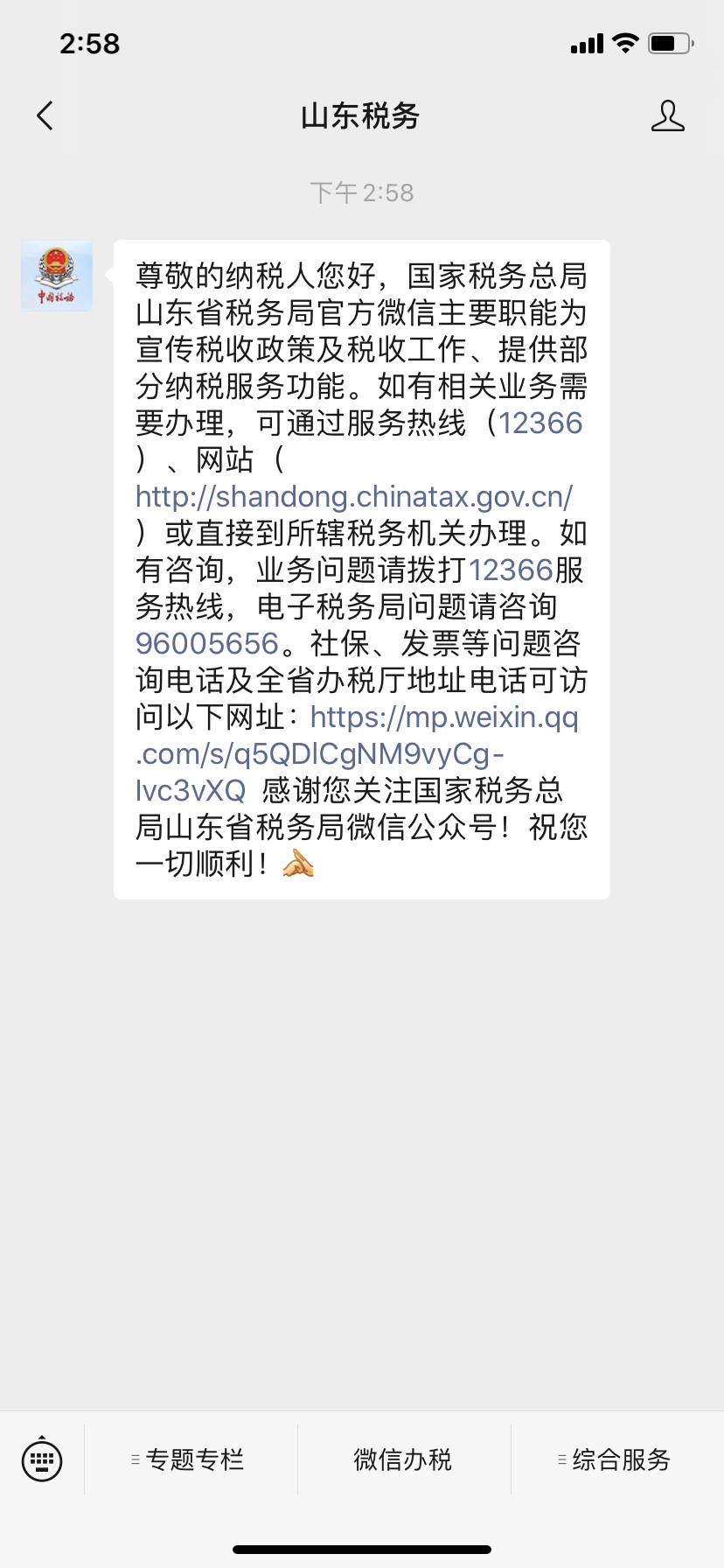Switch to keyboard input mode

[42, 1459]
